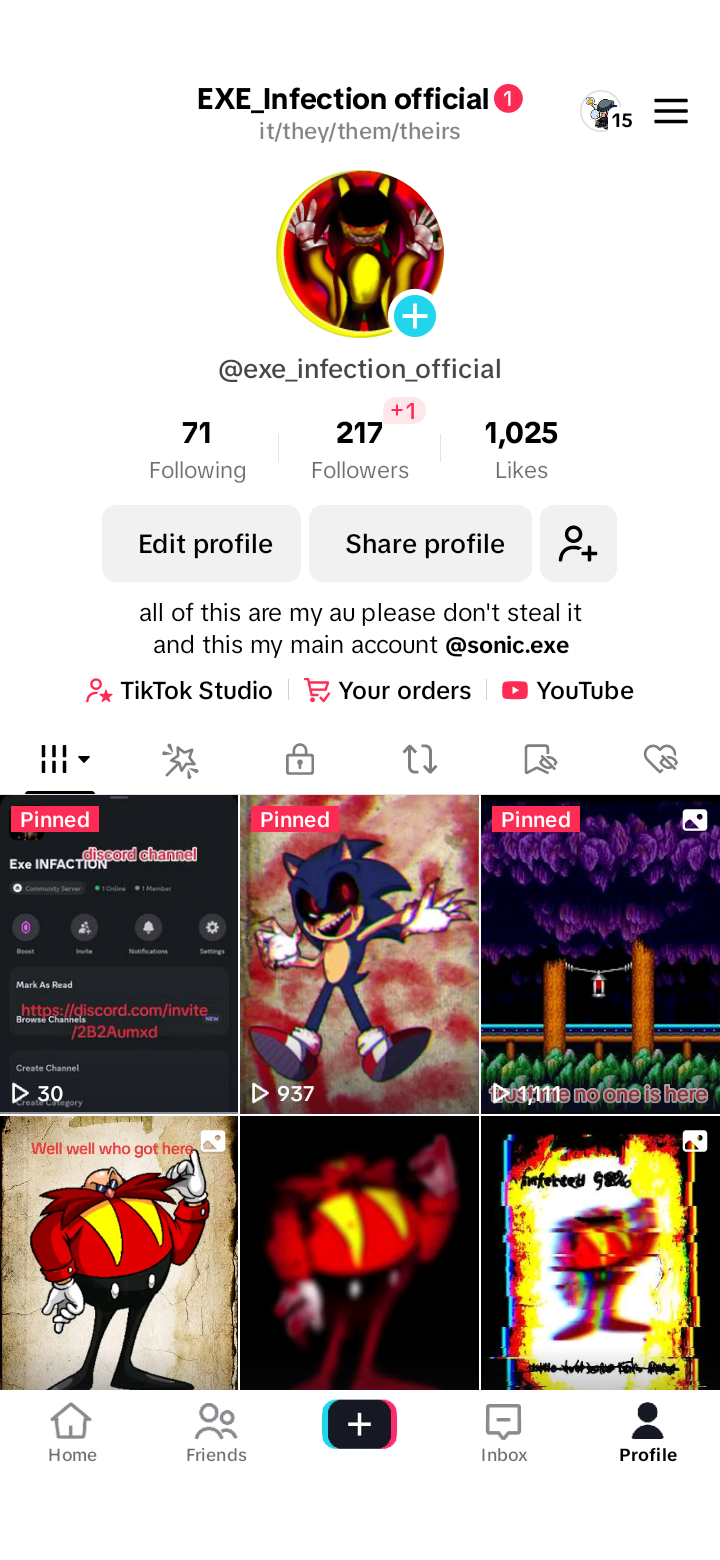This screenshot has width=720, height=1560.
Task: Open the YouTube link
Action: click(568, 690)
